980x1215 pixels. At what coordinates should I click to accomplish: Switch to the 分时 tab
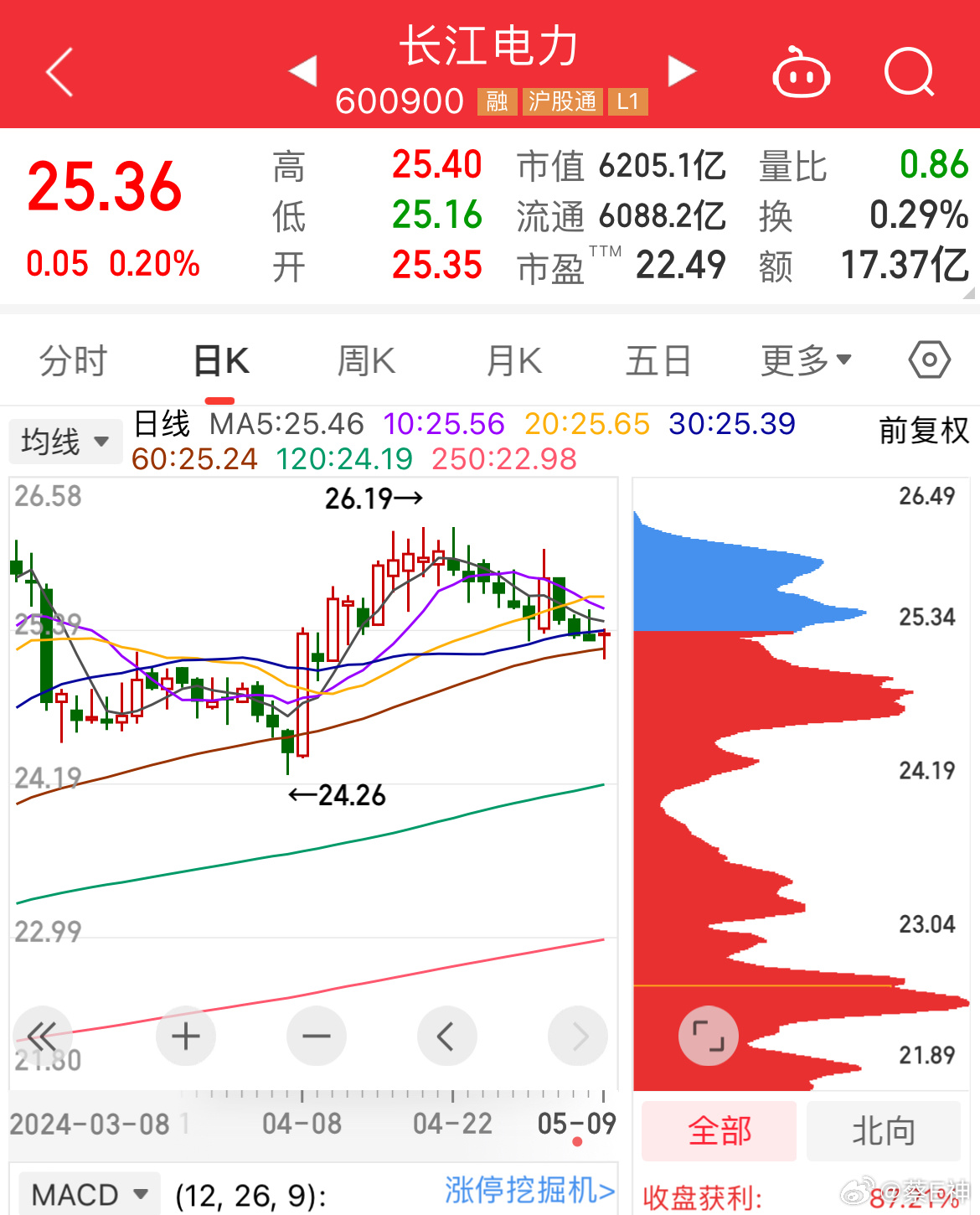(73, 361)
